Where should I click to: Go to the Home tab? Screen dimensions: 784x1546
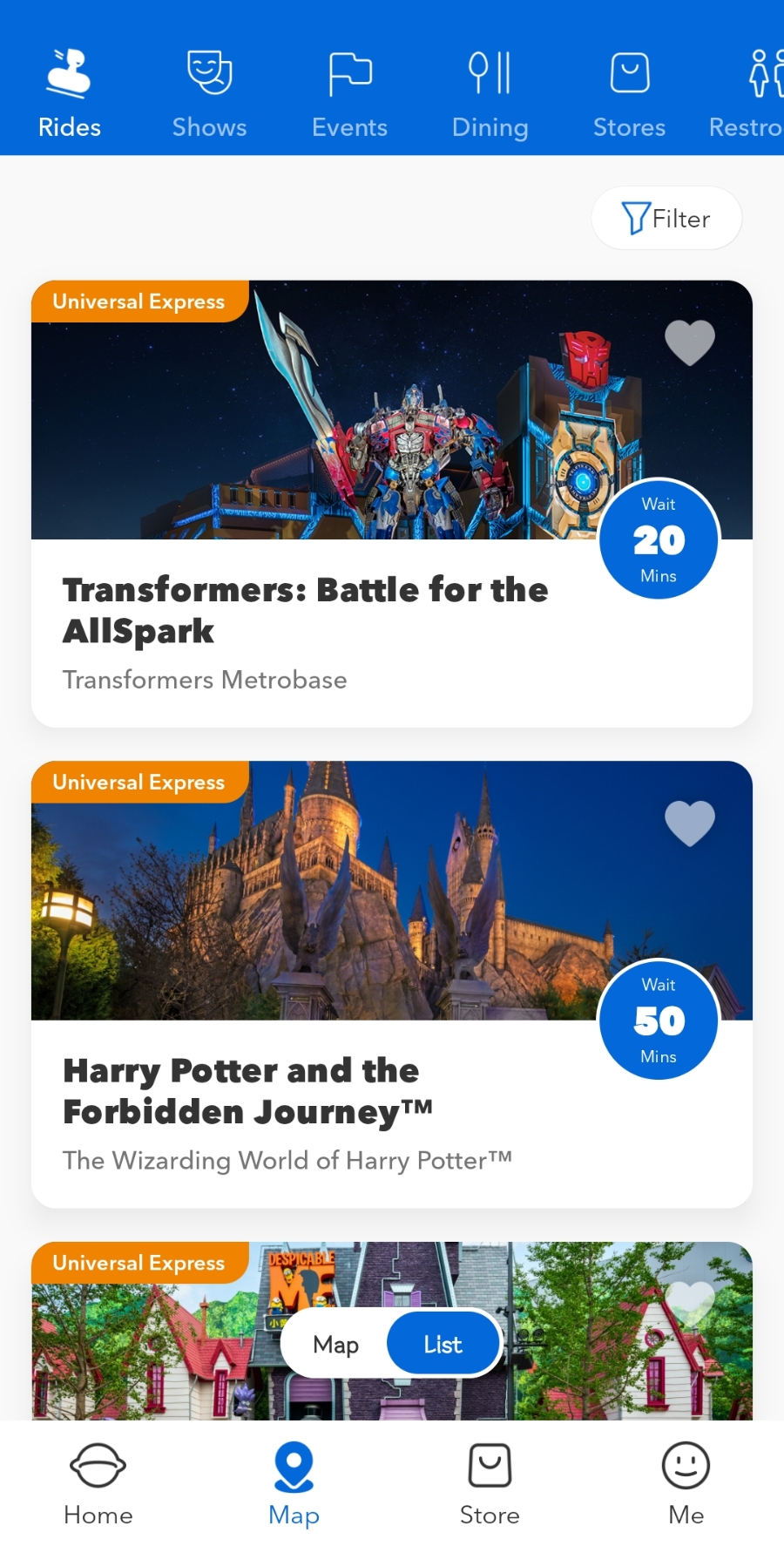(98, 1483)
